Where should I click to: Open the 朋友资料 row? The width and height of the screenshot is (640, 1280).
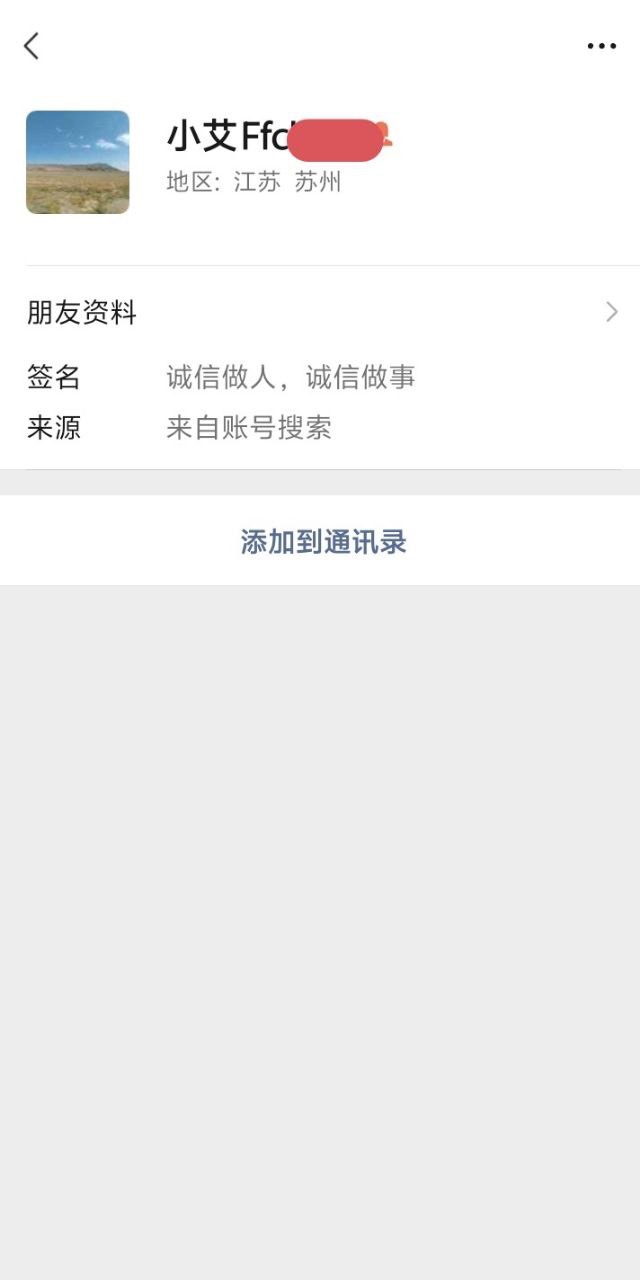[x=320, y=313]
